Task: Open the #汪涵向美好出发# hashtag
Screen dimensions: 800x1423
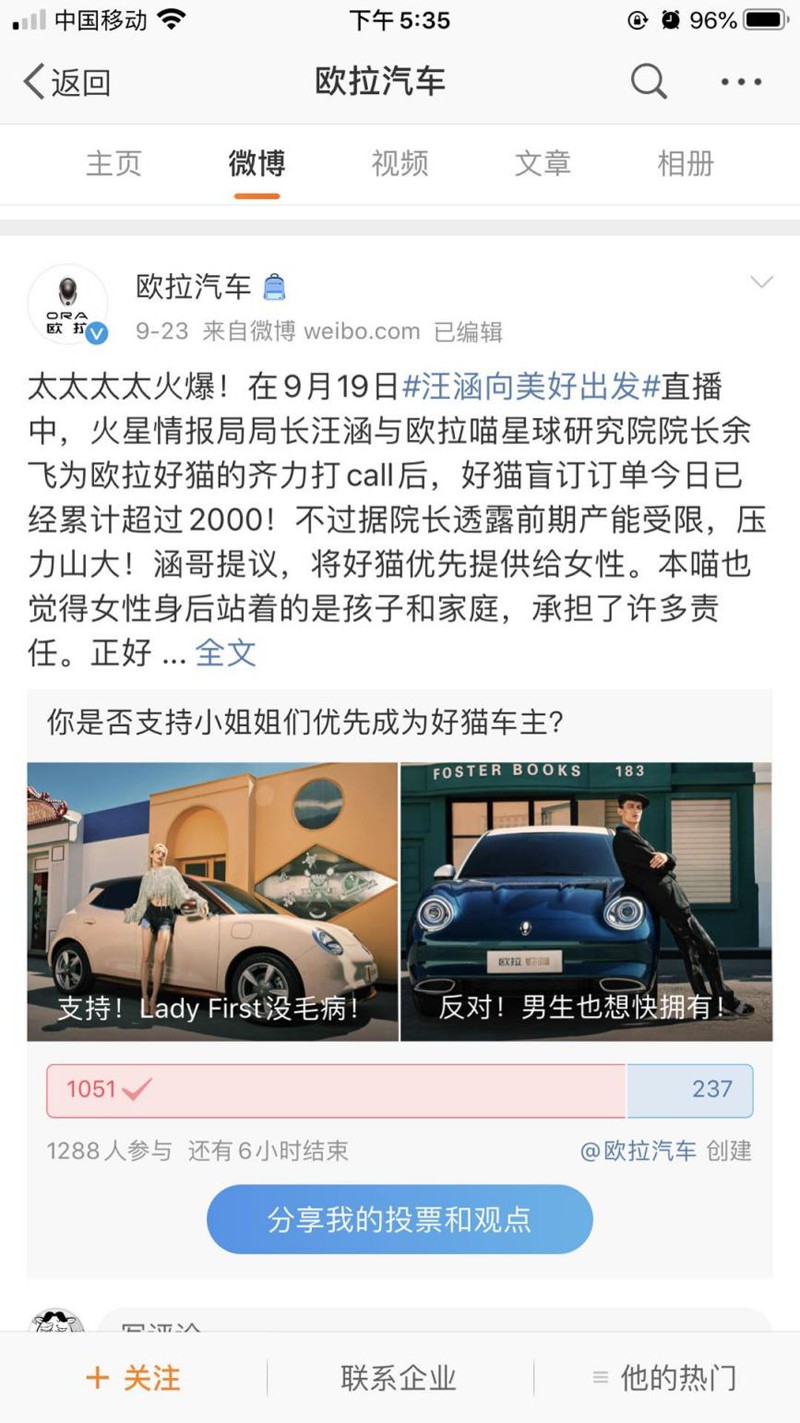Action: click(x=531, y=385)
